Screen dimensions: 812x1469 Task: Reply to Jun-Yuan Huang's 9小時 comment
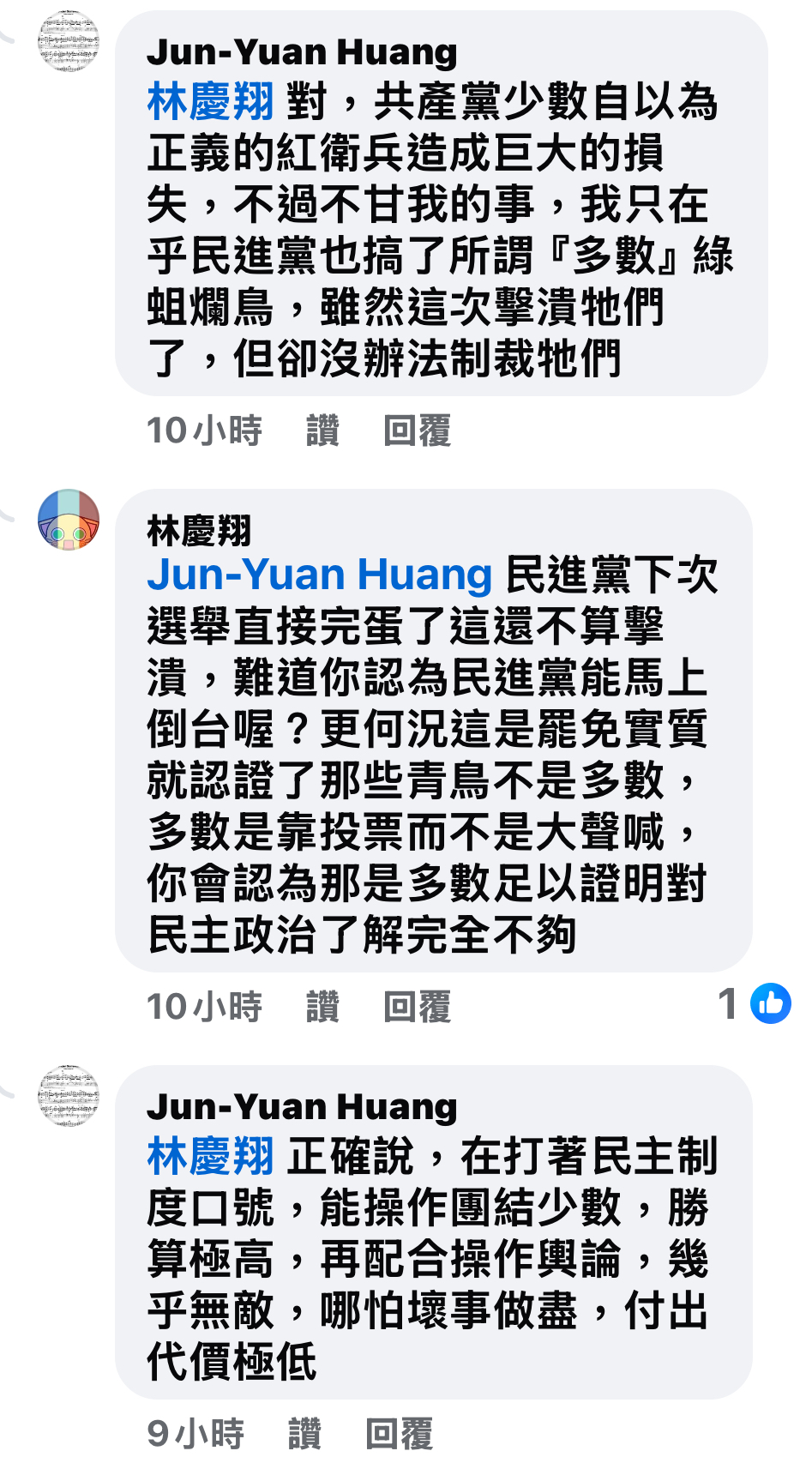tap(399, 1433)
